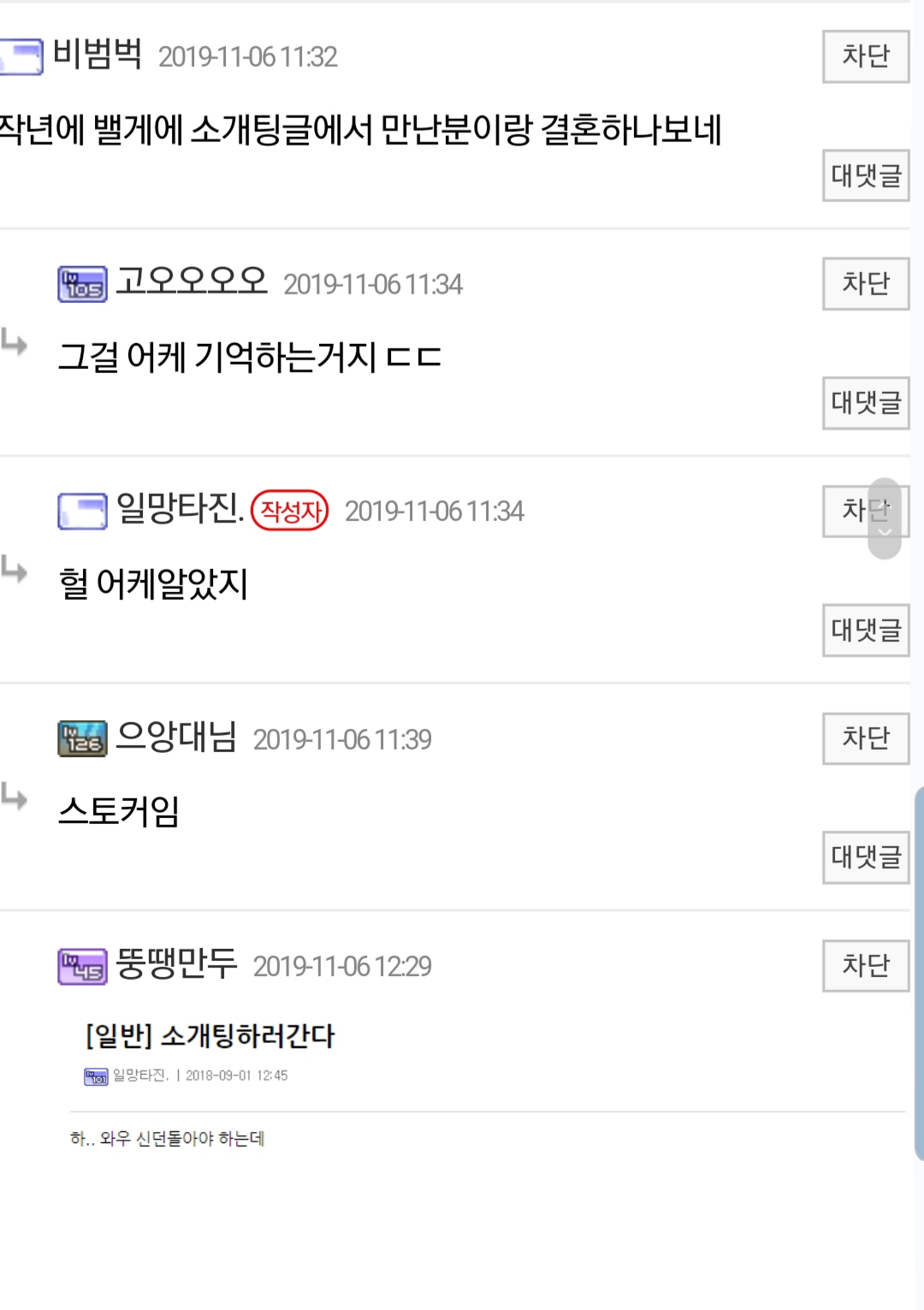Block user 고오오오오 using 차단
This screenshot has width=924, height=1310.
tap(865, 283)
